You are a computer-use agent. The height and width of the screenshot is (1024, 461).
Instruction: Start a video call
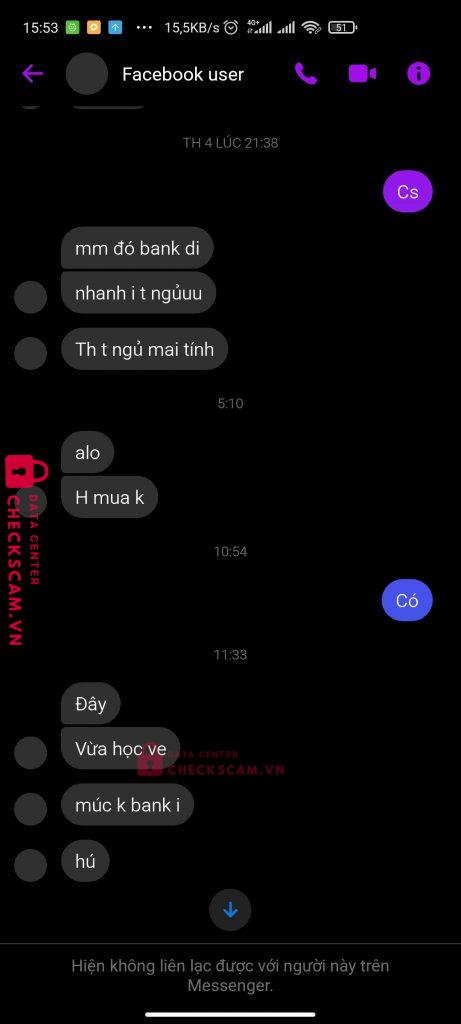point(362,74)
